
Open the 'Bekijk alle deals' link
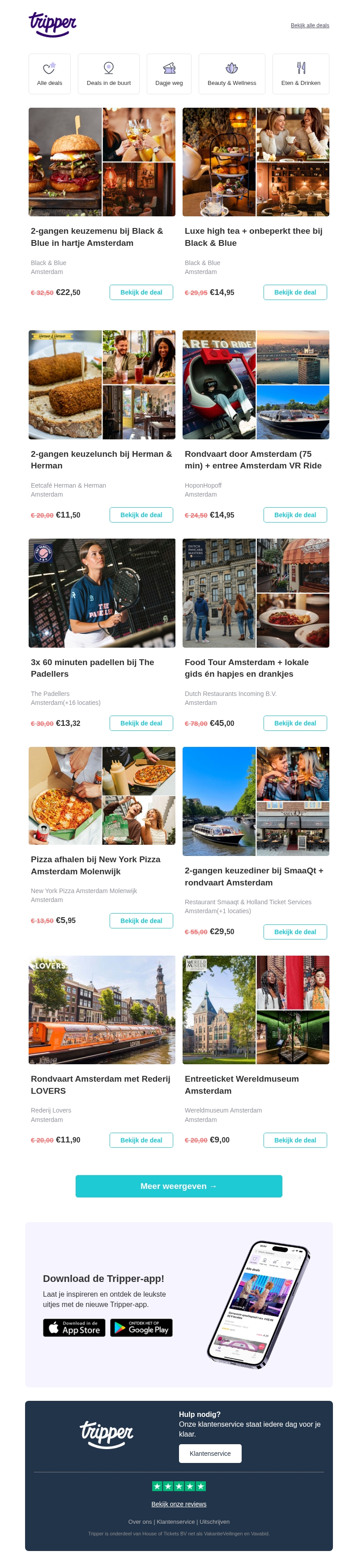click(309, 25)
